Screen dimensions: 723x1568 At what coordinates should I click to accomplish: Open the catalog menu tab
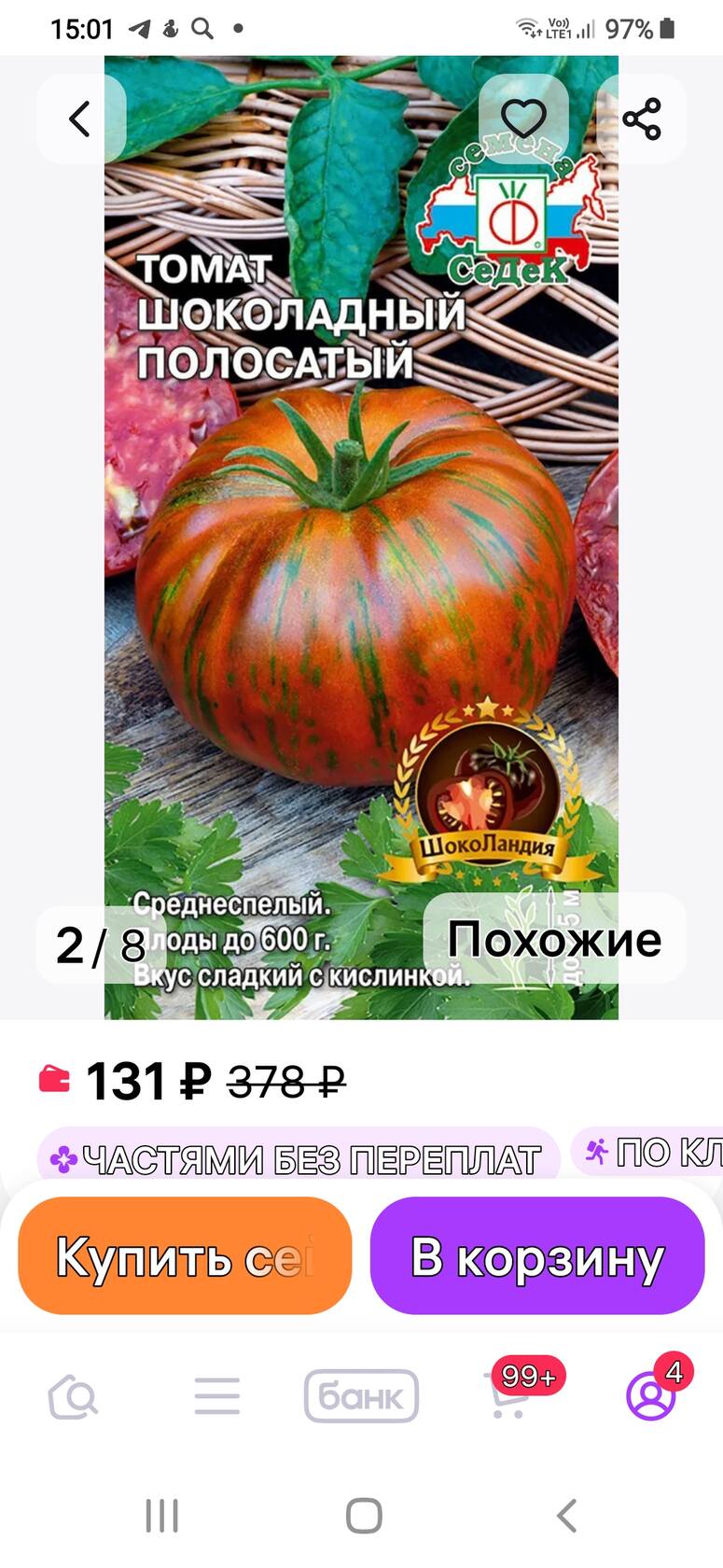tap(217, 1397)
